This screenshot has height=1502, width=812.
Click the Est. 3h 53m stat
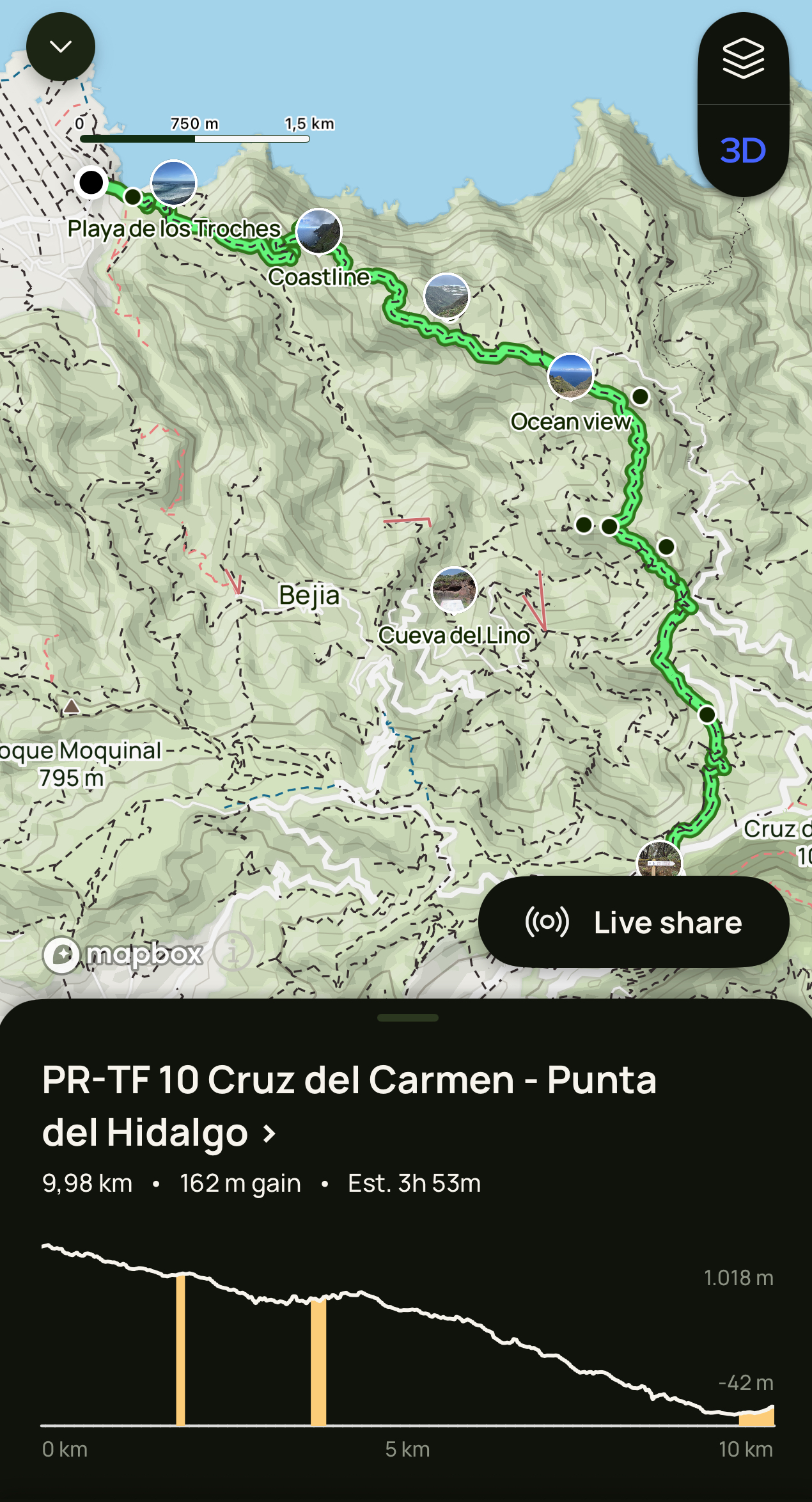(414, 1183)
